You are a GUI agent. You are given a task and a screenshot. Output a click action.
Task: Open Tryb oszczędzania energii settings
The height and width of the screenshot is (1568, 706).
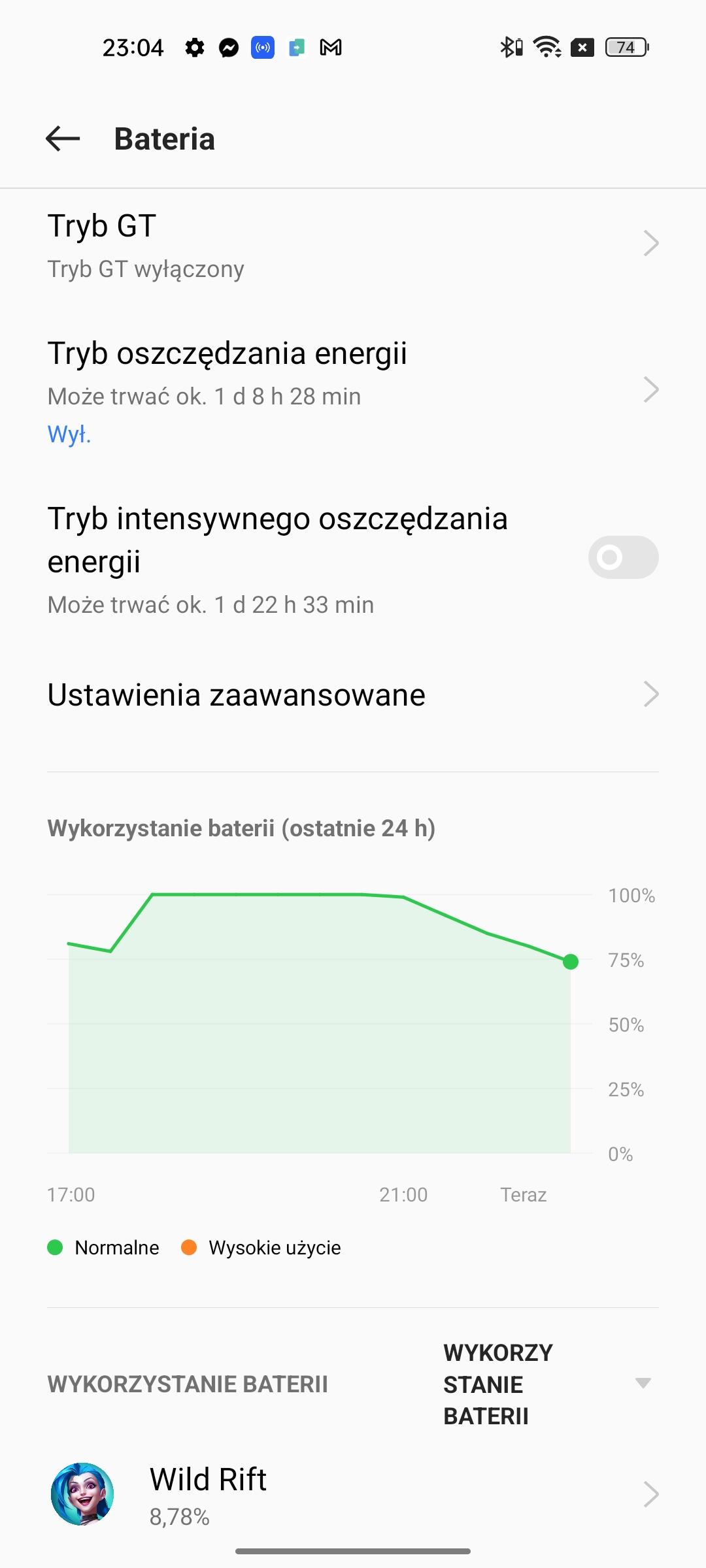(x=353, y=390)
